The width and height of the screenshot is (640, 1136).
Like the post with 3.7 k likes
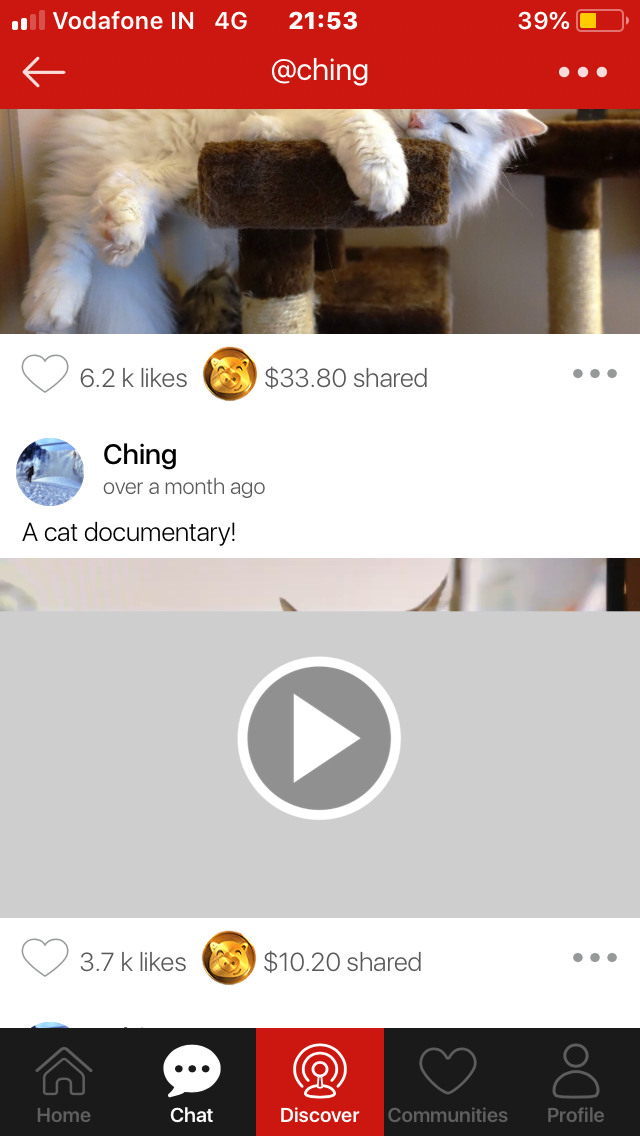45,959
